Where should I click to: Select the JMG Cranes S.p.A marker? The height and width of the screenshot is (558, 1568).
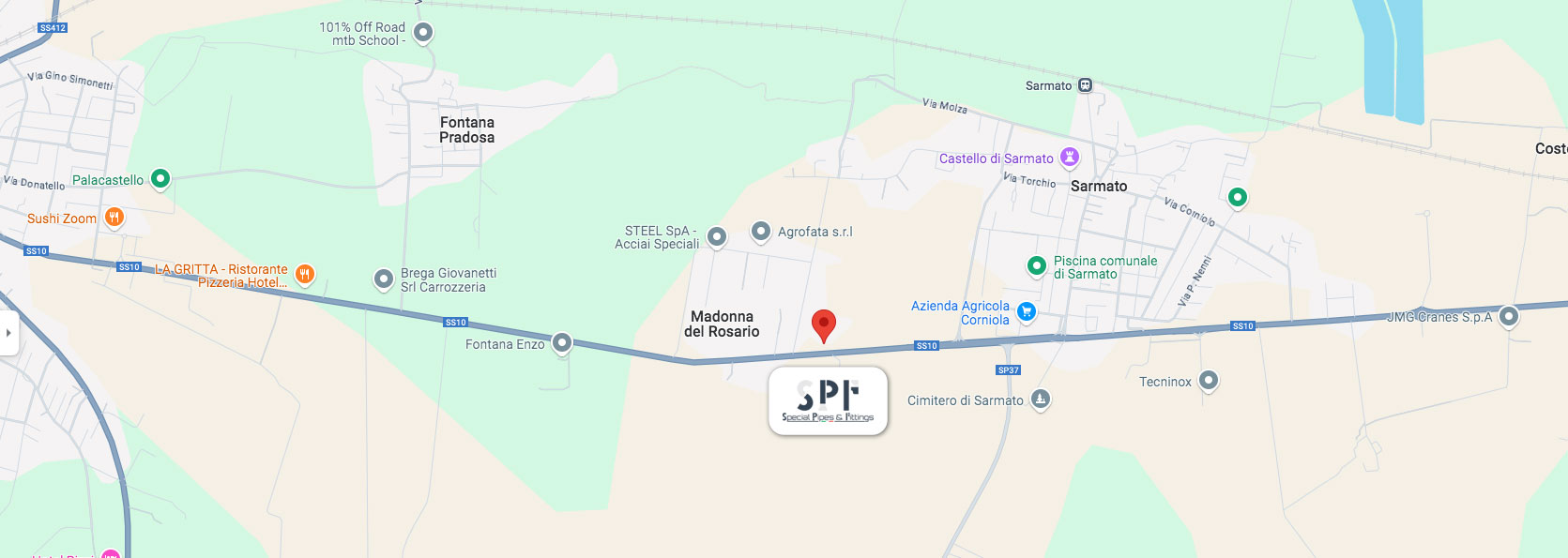tap(1508, 316)
